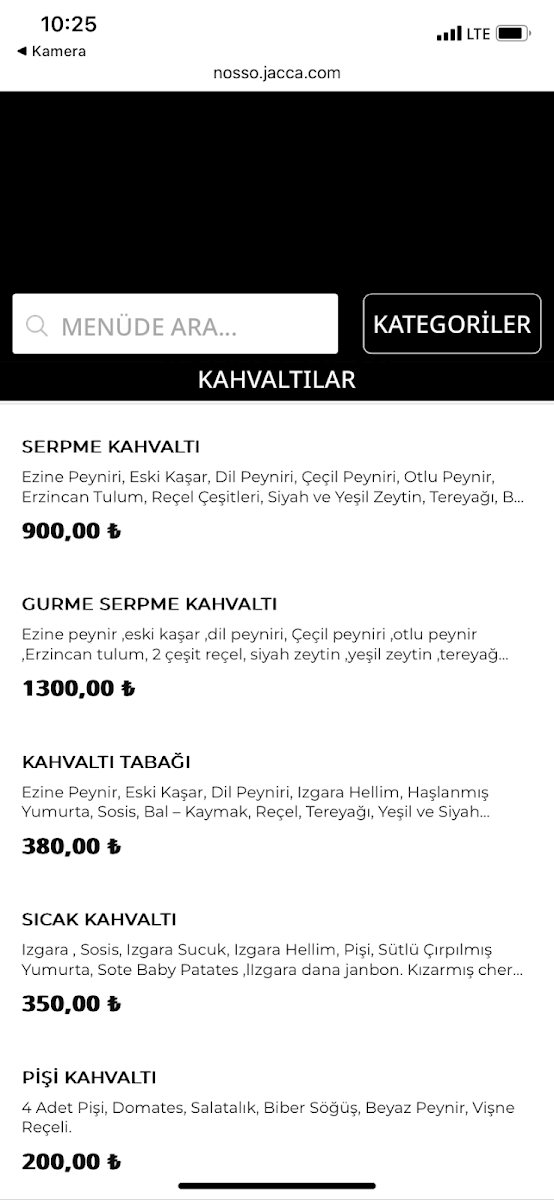This screenshot has width=554, height=1200.
Task: Tap the MENÜDE ARA search field
Action: [175, 324]
